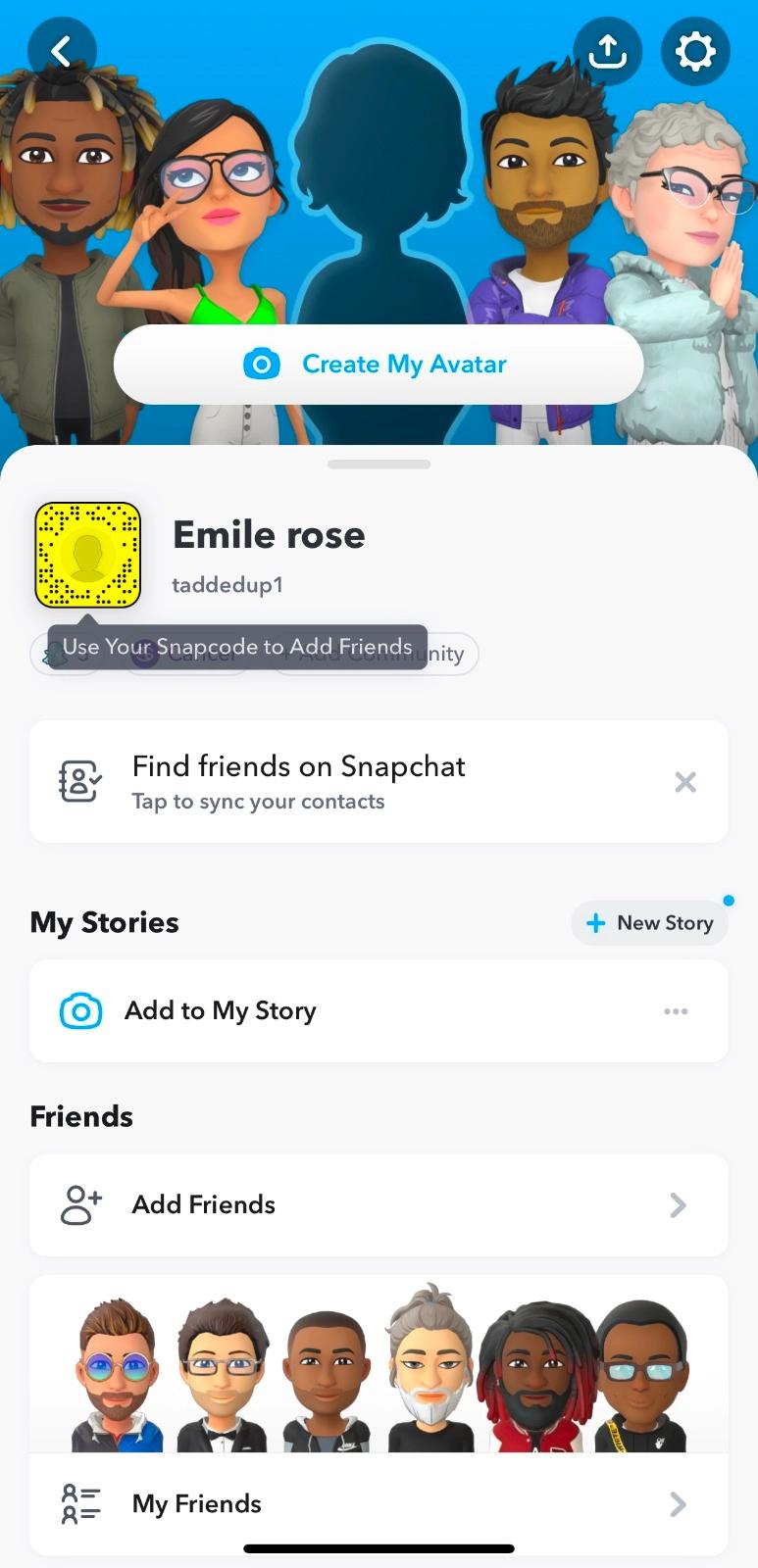
Task: Create a New Story
Action: (x=649, y=923)
